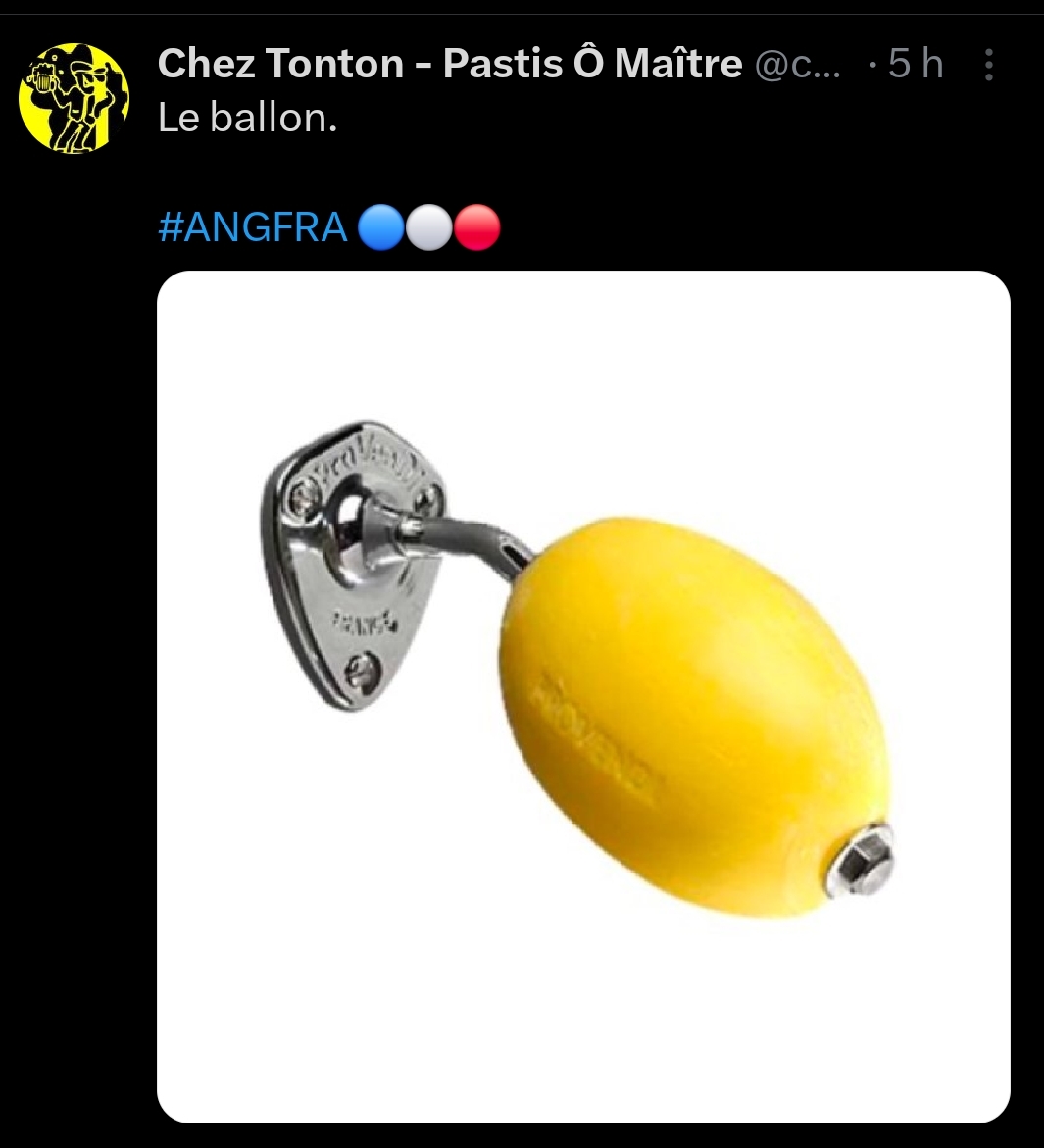Open Chez Tonton's profile picture
Screen dimensions: 1044x1148
click(75, 98)
